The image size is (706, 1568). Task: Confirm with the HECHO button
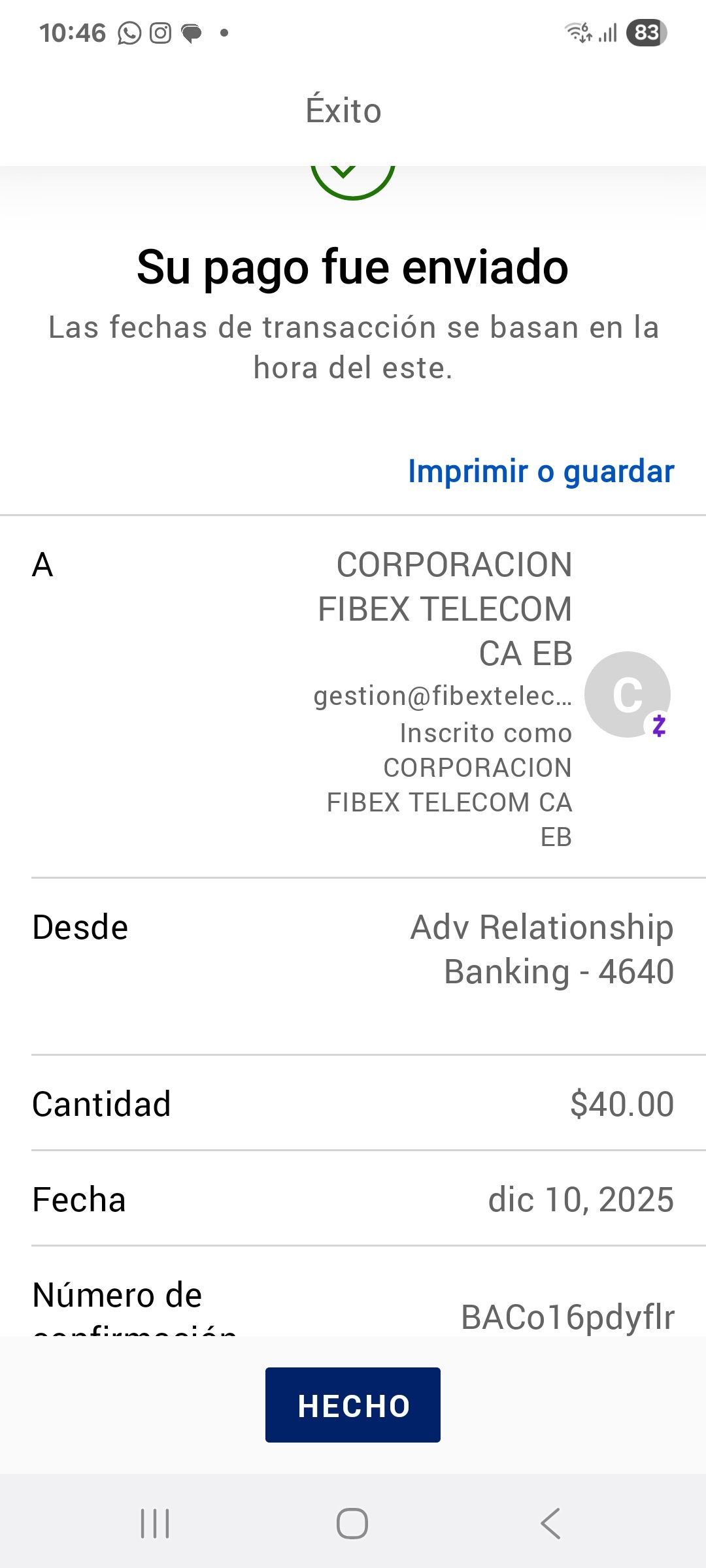tap(353, 1405)
